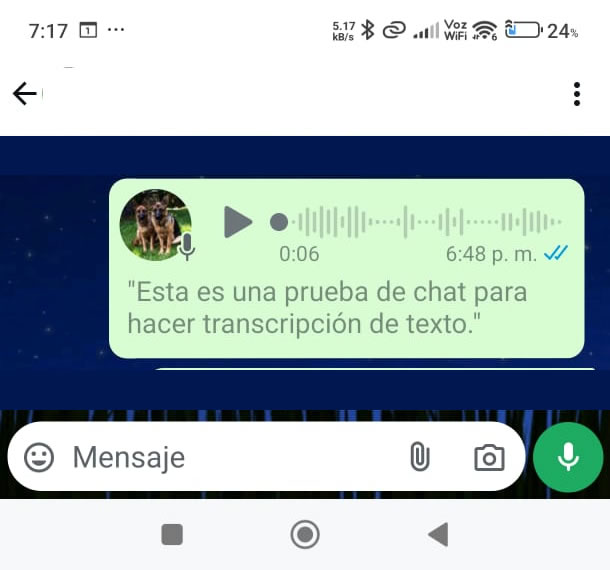610x570 pixels.
Task: Open the three-dot overflow menu
Action: [x=577, y=94]
